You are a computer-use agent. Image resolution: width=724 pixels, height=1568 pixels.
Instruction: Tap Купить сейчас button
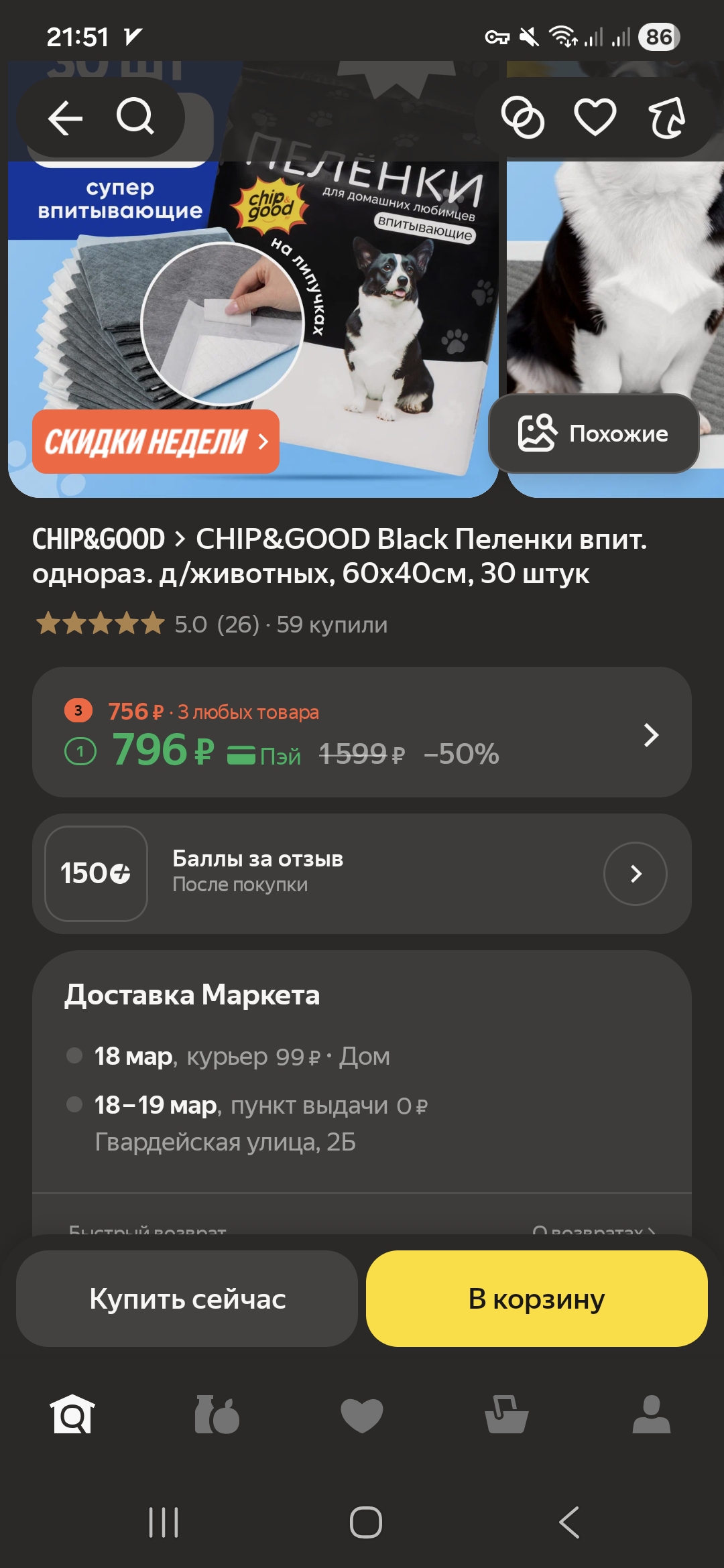coord(187,1299)
